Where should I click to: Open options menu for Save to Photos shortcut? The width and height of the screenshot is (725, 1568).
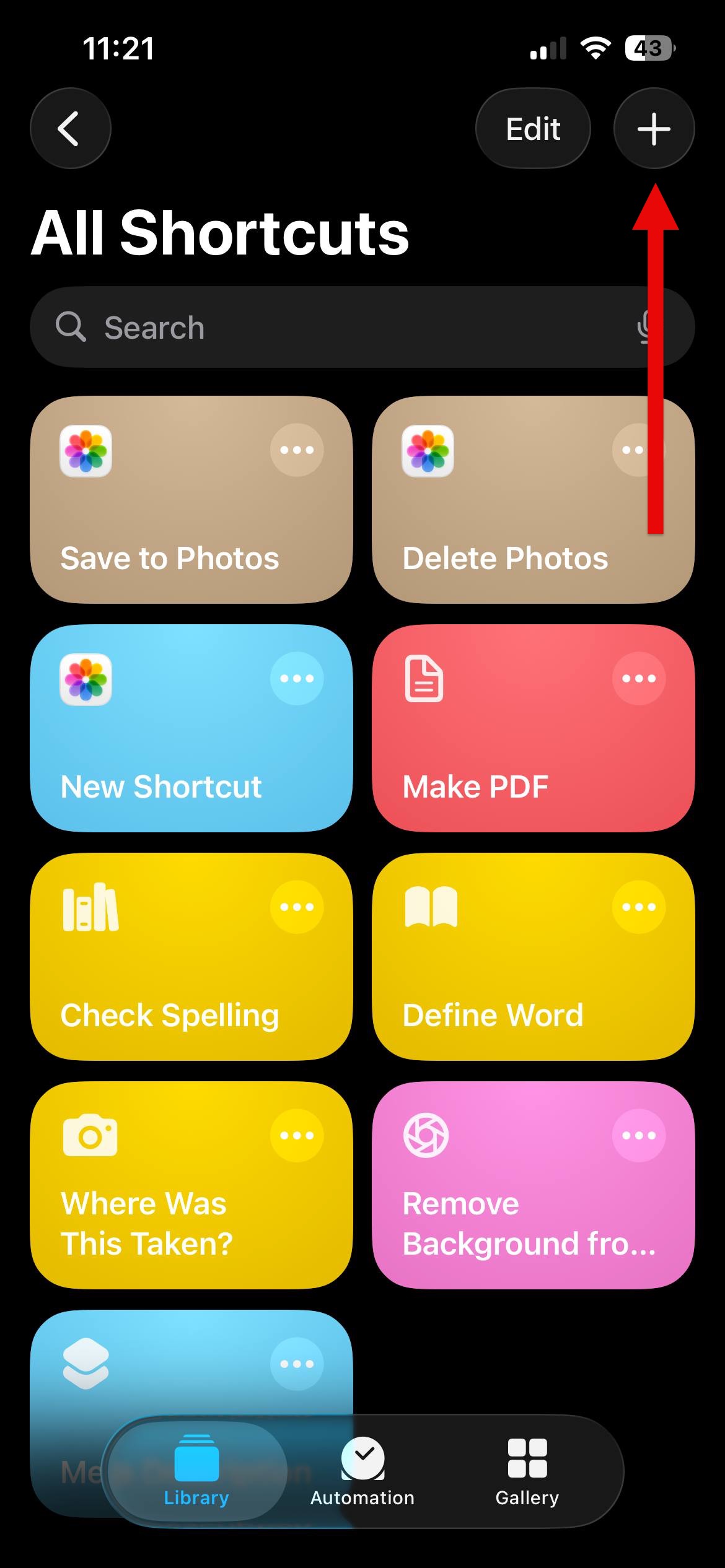coord(296,450)
